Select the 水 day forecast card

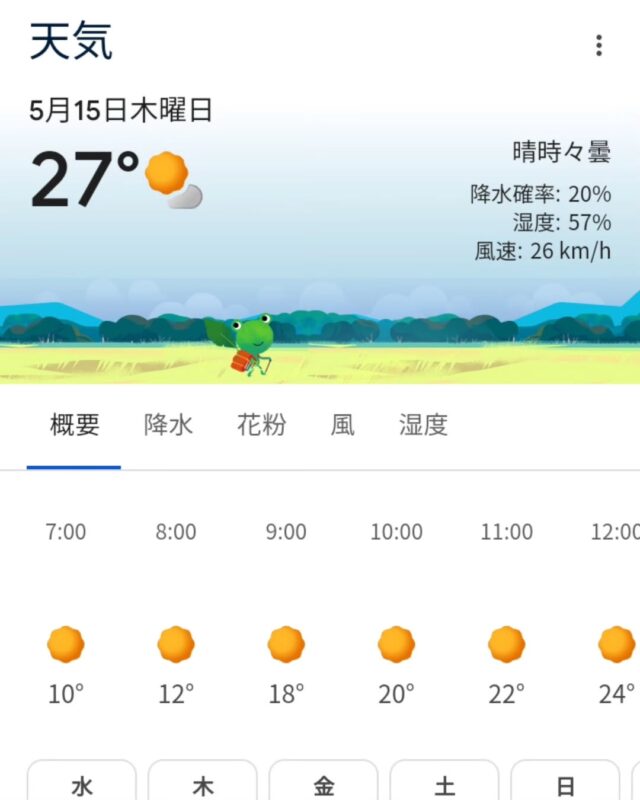pyautogui.click(x=82, y=783)
